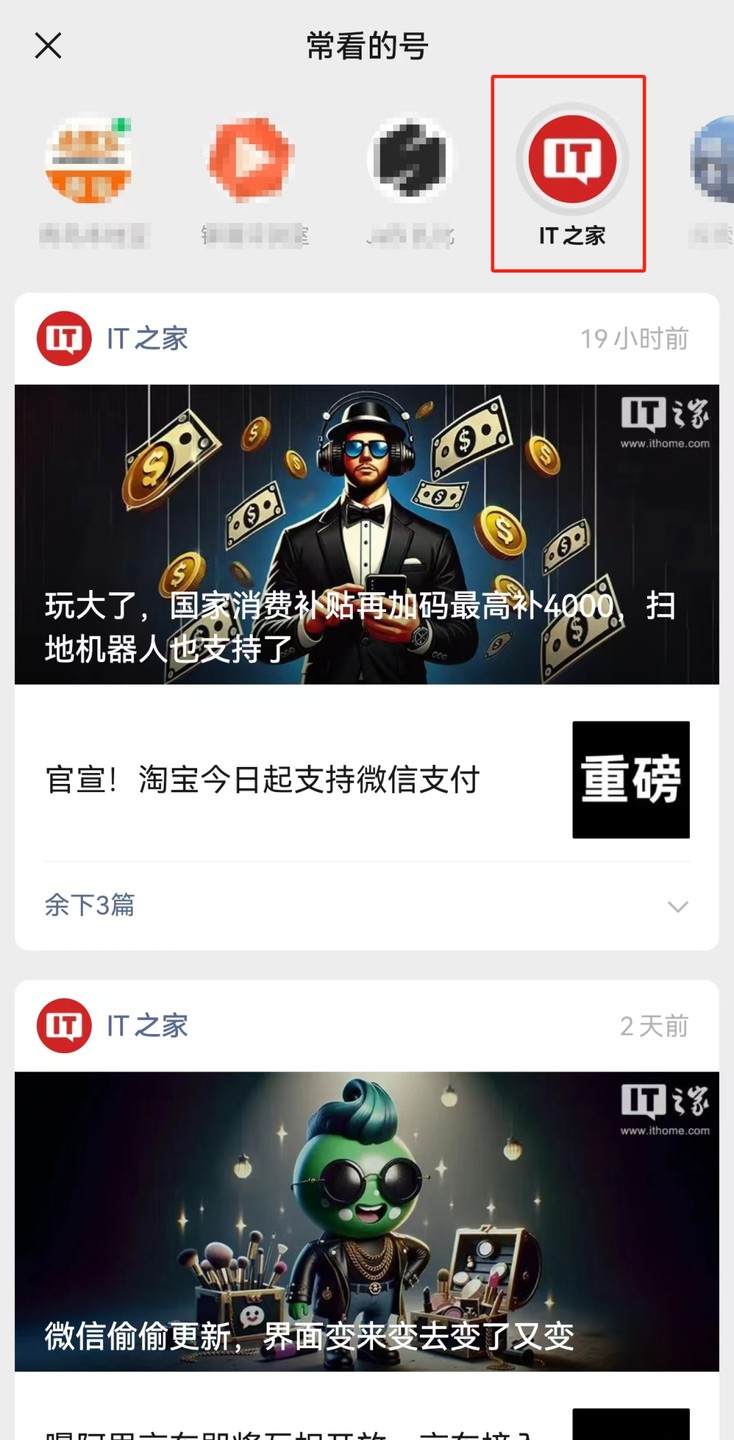Open the orange play-button account avatar
Image resolution: width=734 pixels, height=1440 pixels.
[250, 160]
